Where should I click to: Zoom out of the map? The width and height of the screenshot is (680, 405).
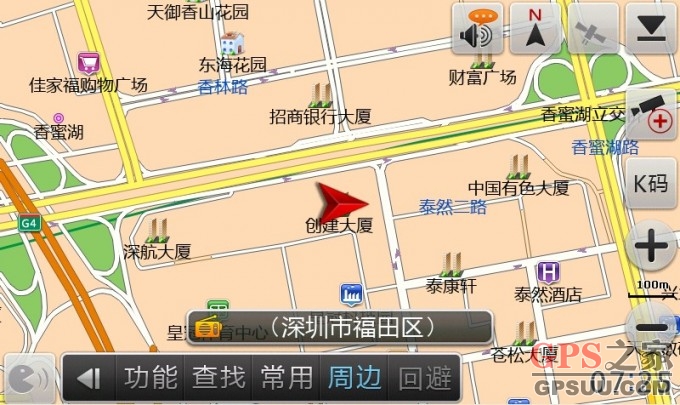click(x=652, y=328)
